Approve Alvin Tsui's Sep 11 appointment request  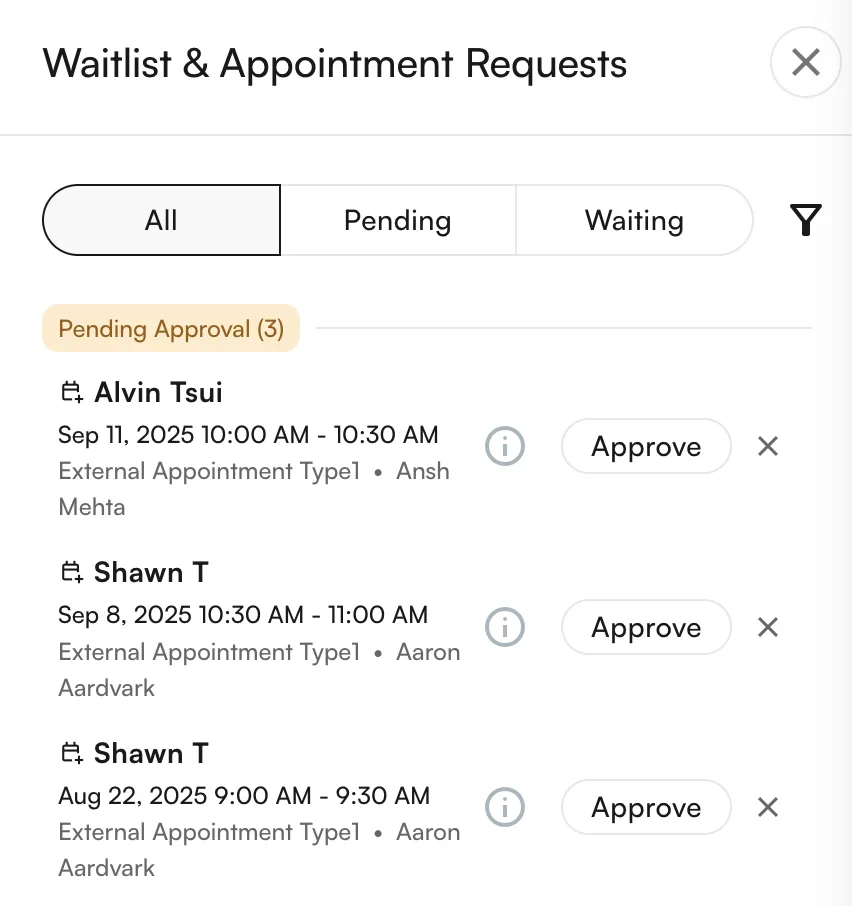click(x=645, y=446)
